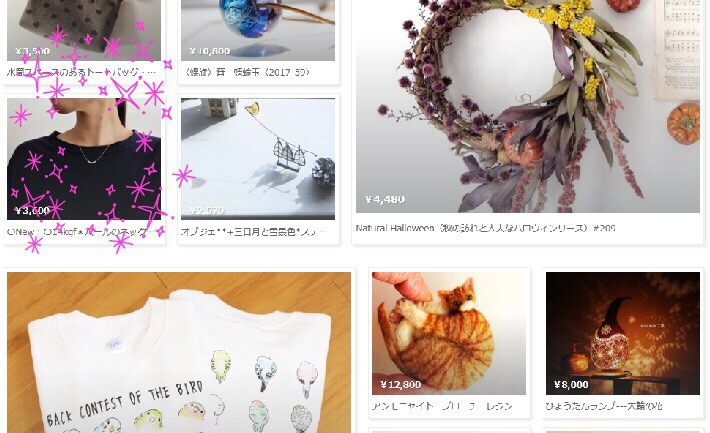Screen dimensions: 710x433
Task: Open the ¥2,570 crescent moon objet item
Action: [258, 158]
